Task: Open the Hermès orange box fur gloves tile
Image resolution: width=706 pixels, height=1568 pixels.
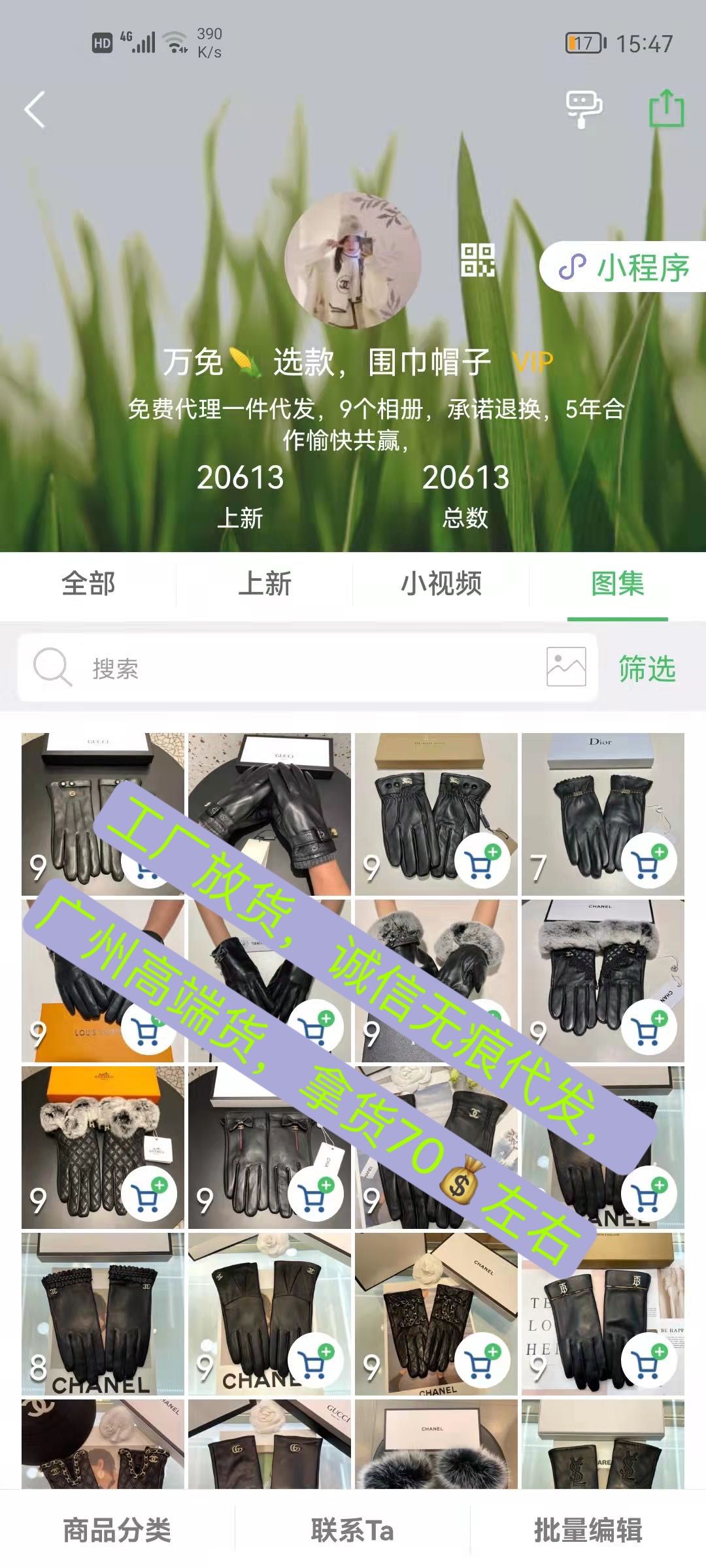Action: point(85,1130)
